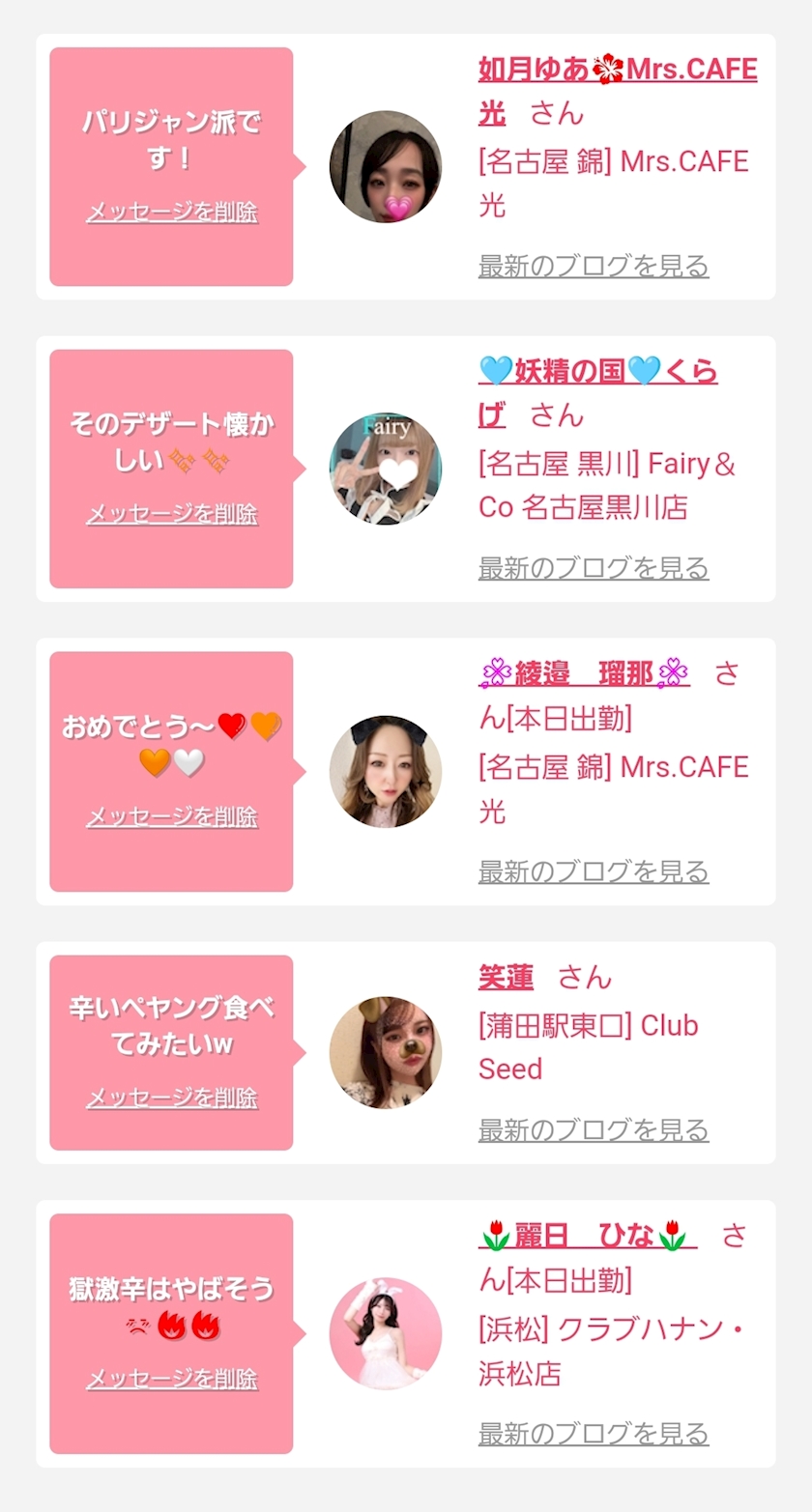The height and width of the screenshot is (1512, 812).
Task: Open 綾邉 瑠那 profile link
Action: pos(584,673)
